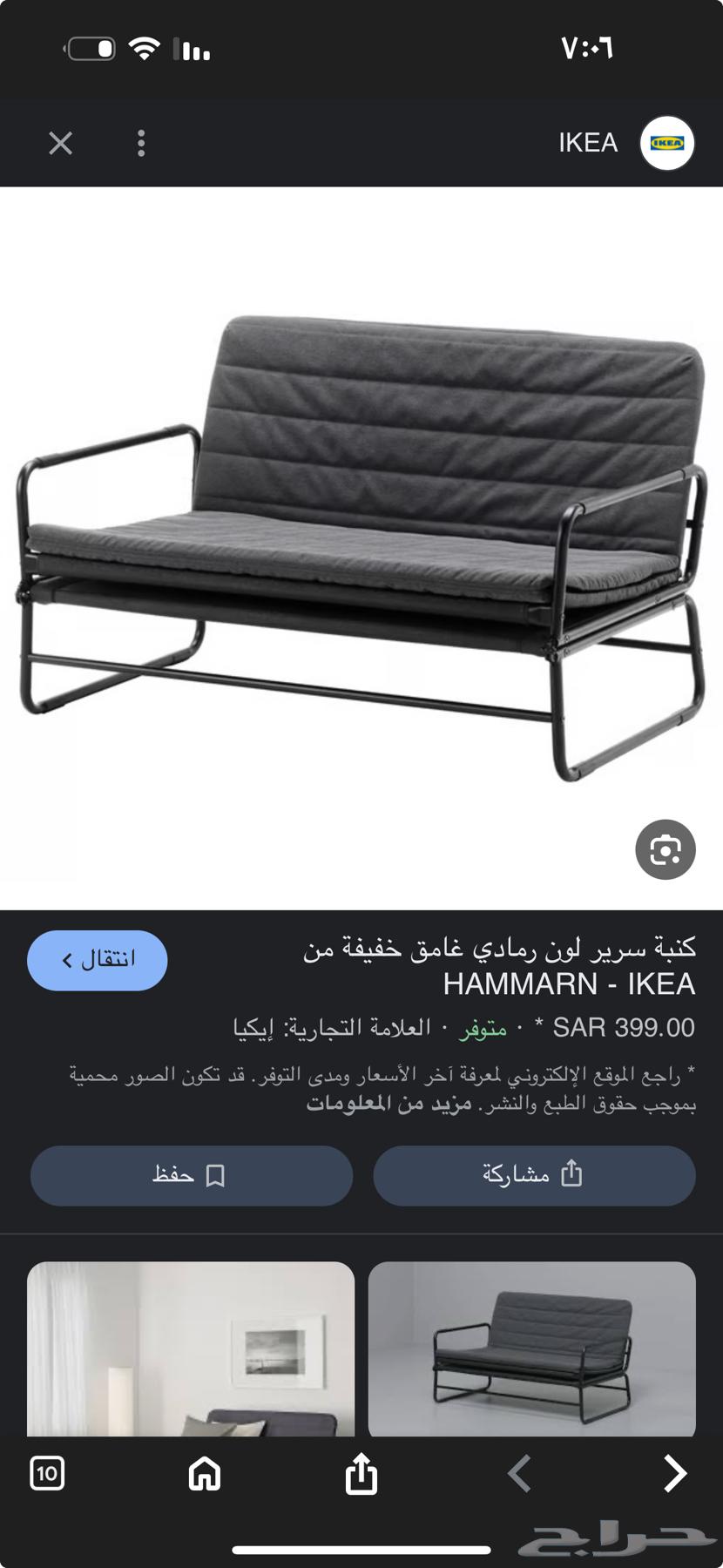This screenshot has width=723, height=1568.
Task: Tap the cellular signal bars indicator
Action: [x=193, y=51]
